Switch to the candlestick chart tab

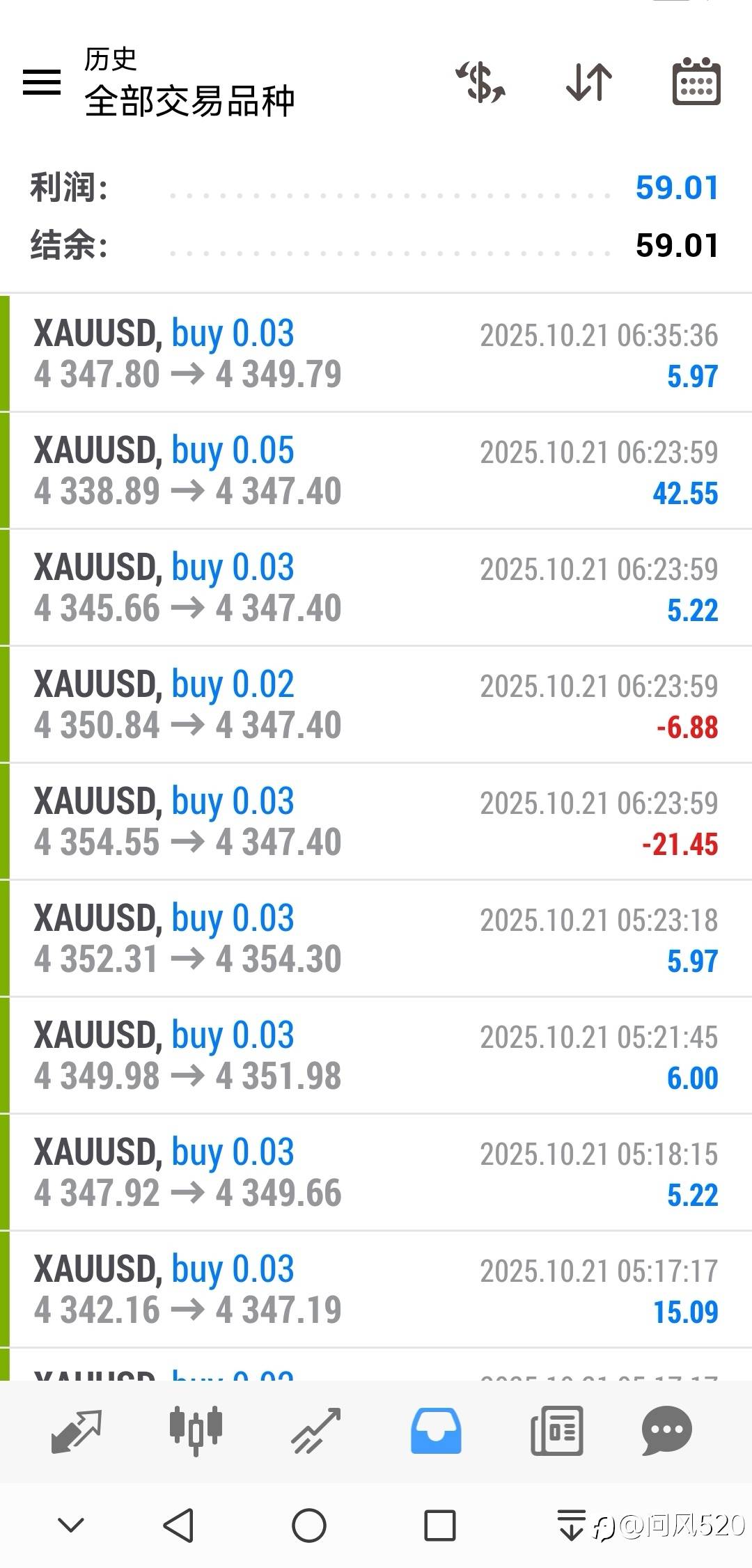(196, 1431)
